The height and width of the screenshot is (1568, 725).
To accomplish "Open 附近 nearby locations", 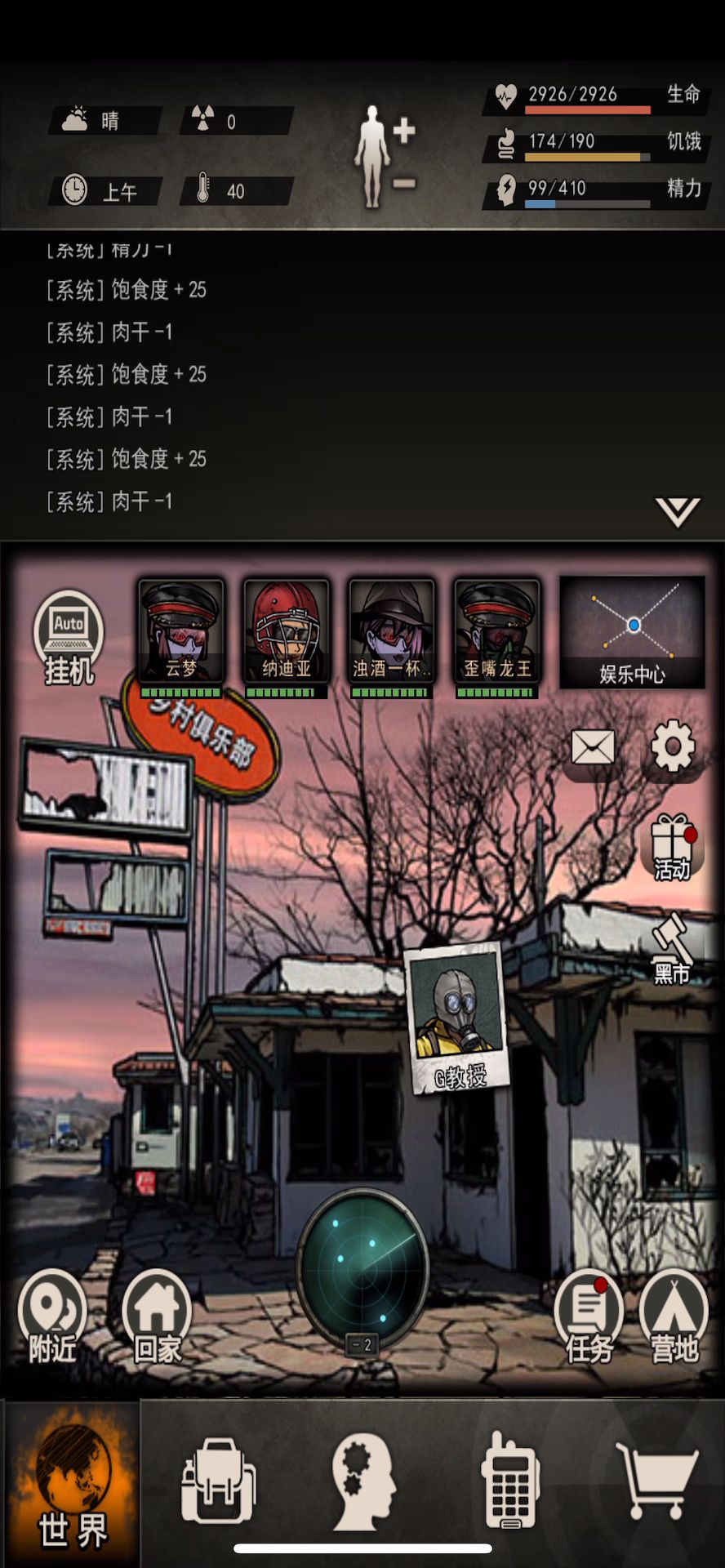I will pos(52,1316).
